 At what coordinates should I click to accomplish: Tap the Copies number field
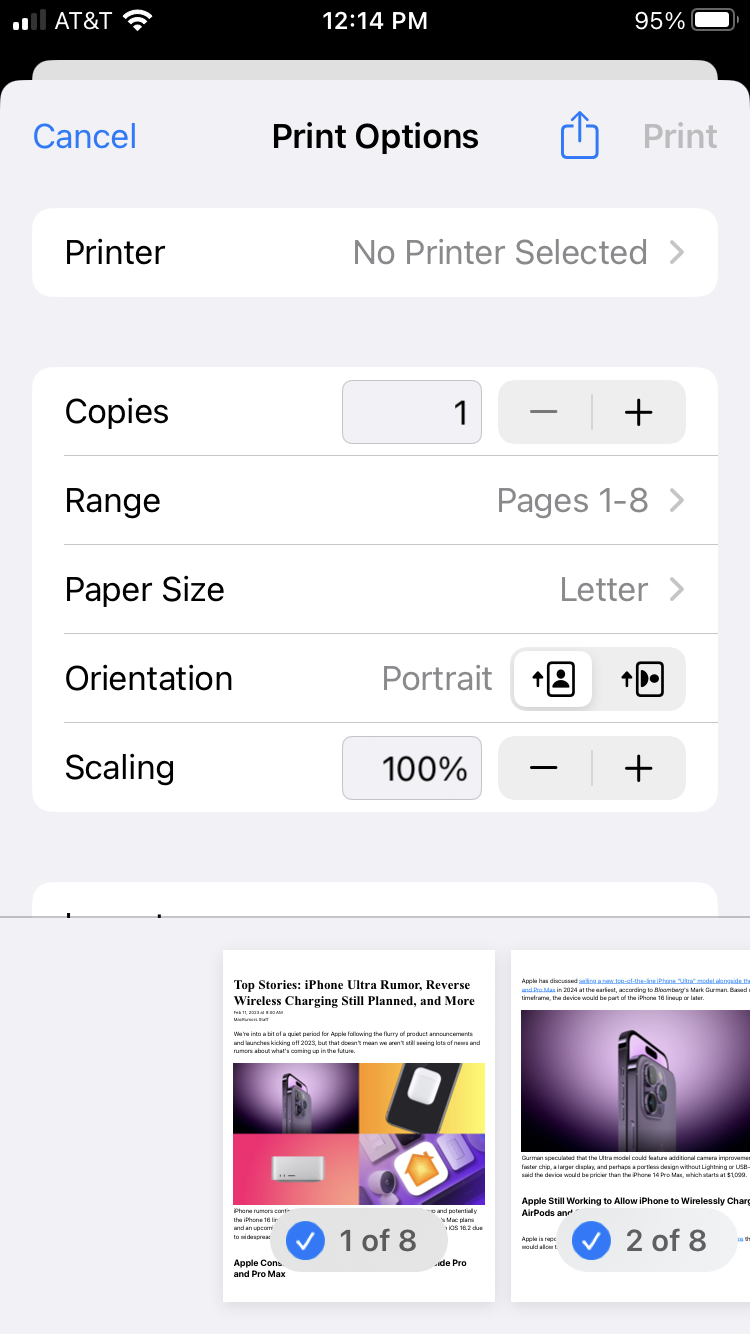(412, 412)
